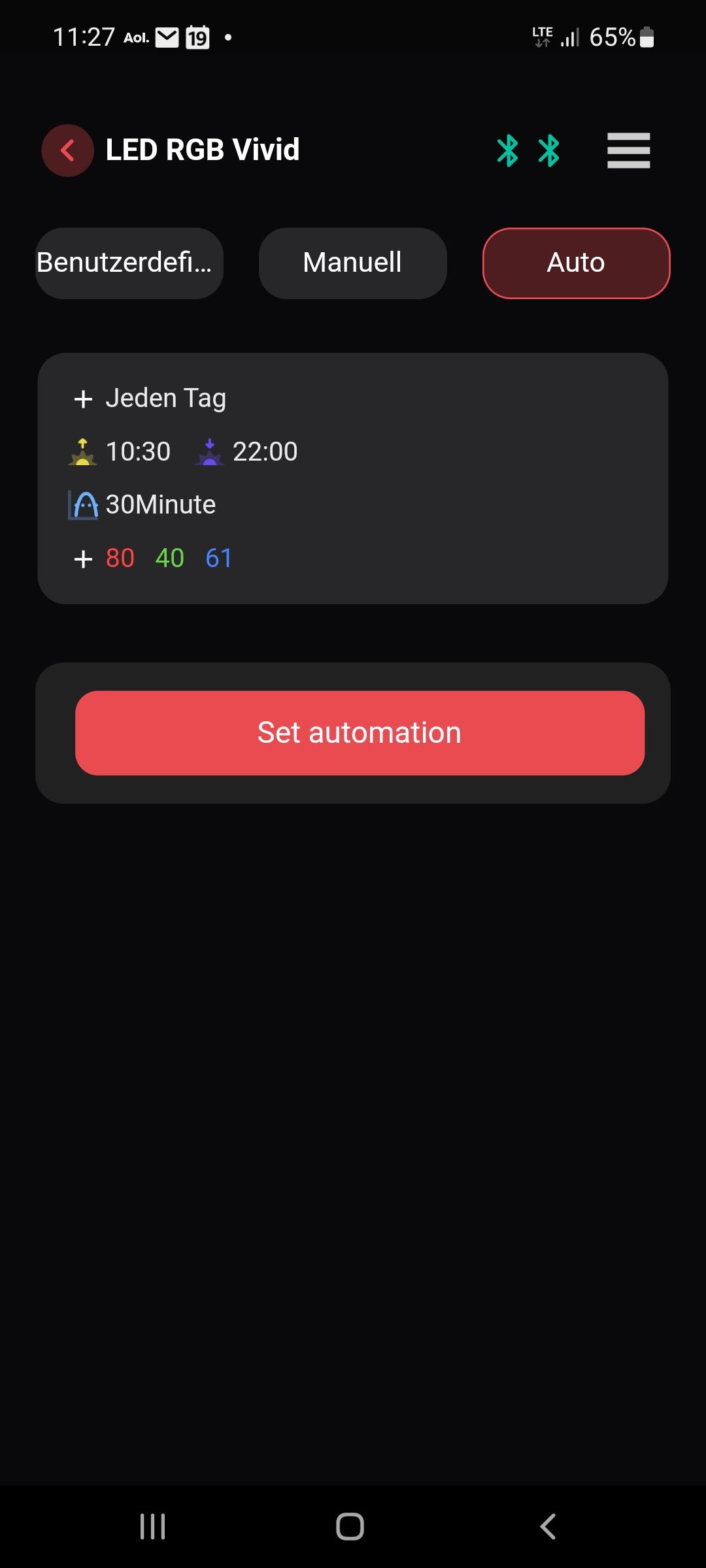This screenshot has height=1568, width=706.
Task: Go back using the red arrow button
Action: coord(67,150)
